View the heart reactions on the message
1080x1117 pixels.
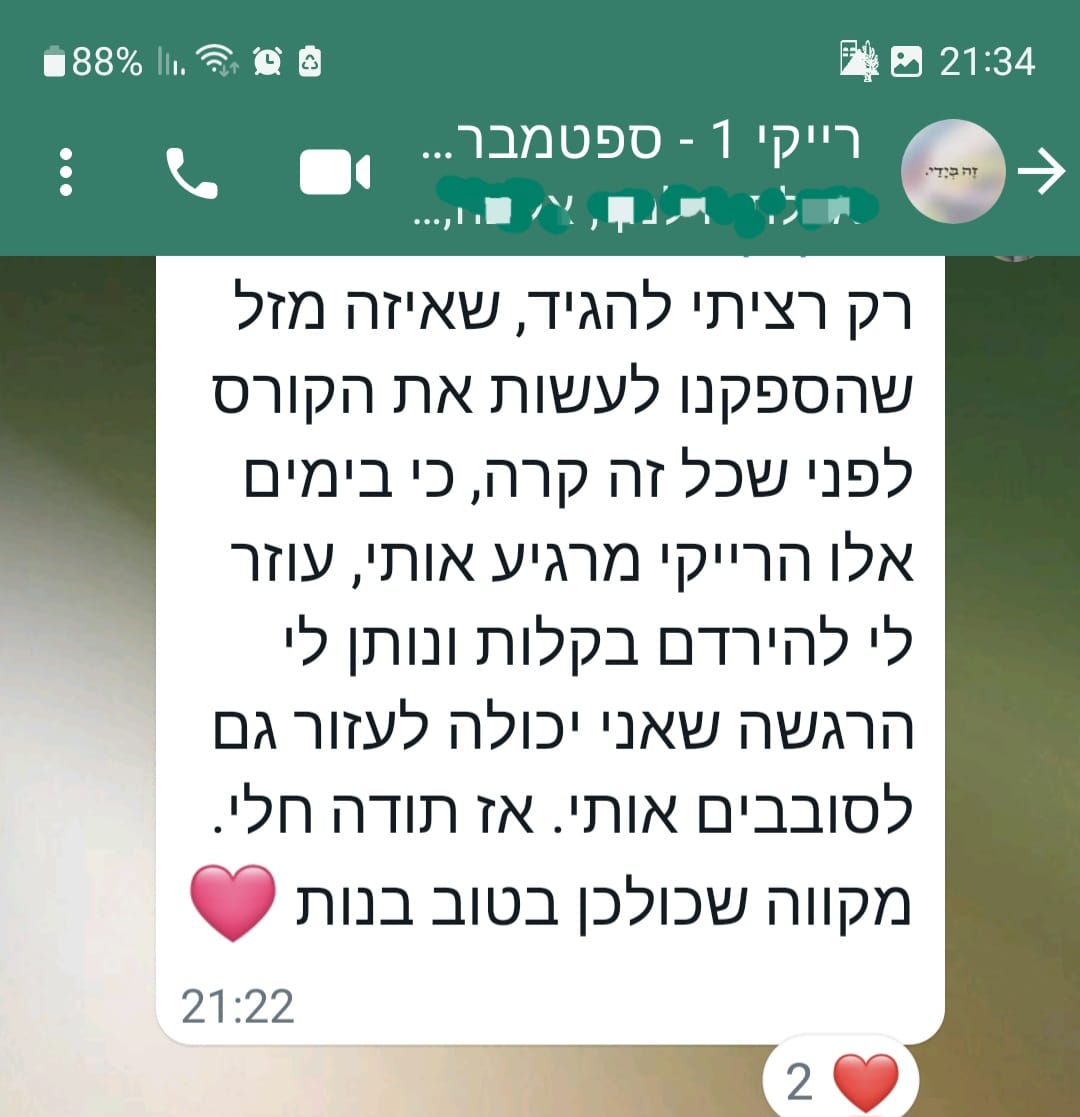tap(840, 1079)
